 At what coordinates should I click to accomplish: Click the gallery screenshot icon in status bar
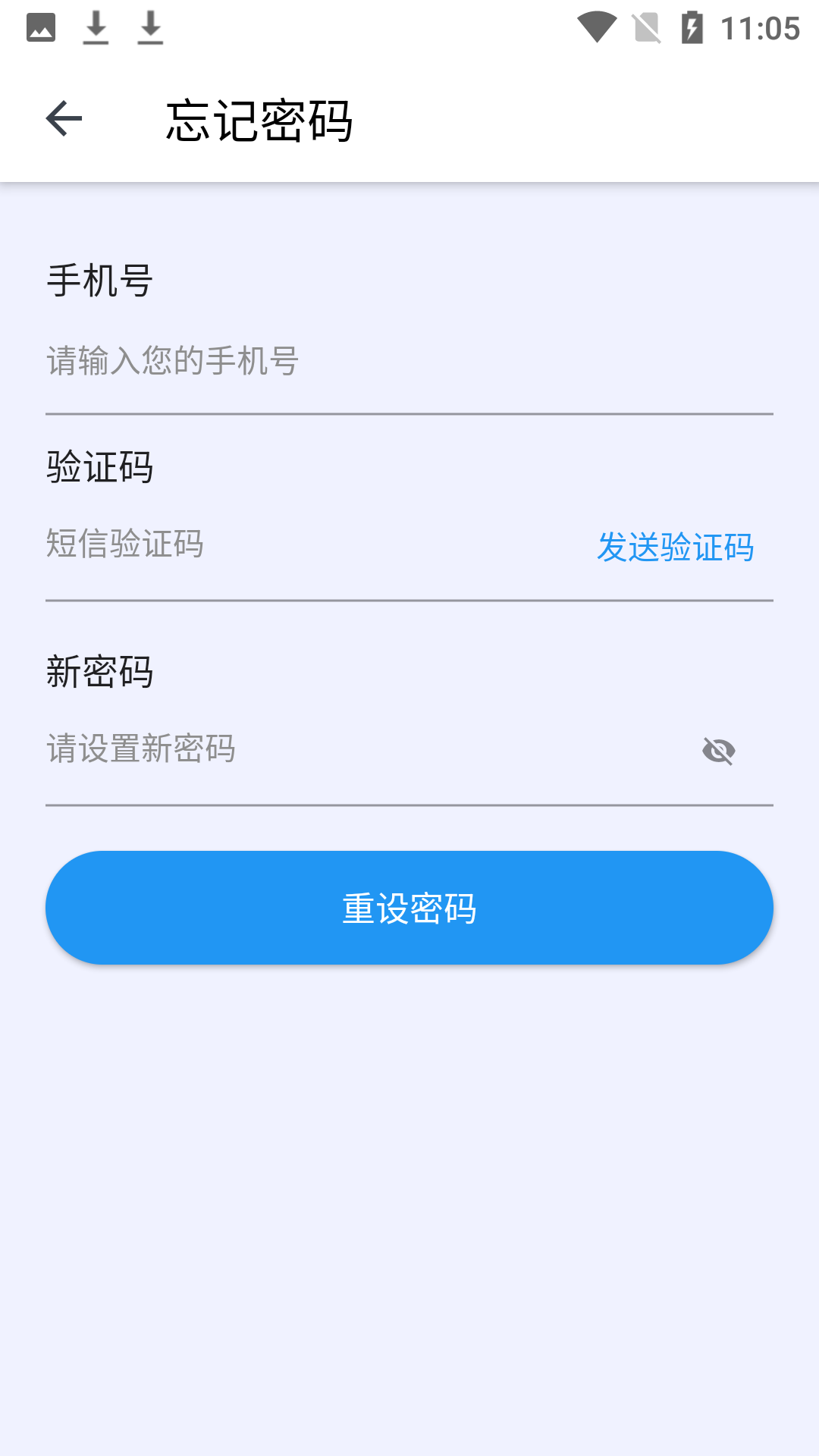tap(42, 27)
